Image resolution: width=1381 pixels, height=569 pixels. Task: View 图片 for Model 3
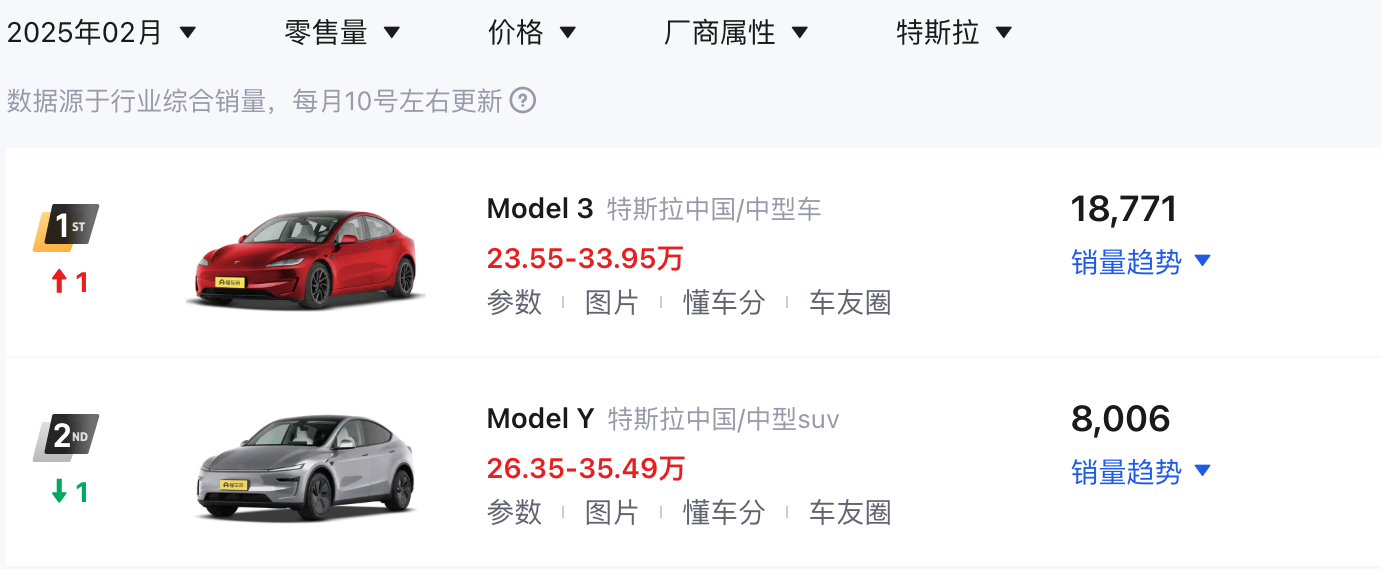pos(611,303)
